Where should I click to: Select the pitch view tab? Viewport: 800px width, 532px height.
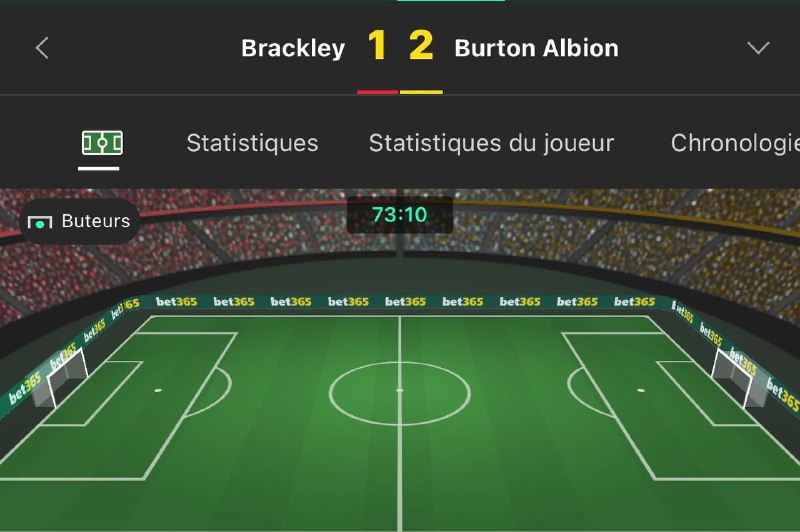pyautogui.click(x=101, y=143)
